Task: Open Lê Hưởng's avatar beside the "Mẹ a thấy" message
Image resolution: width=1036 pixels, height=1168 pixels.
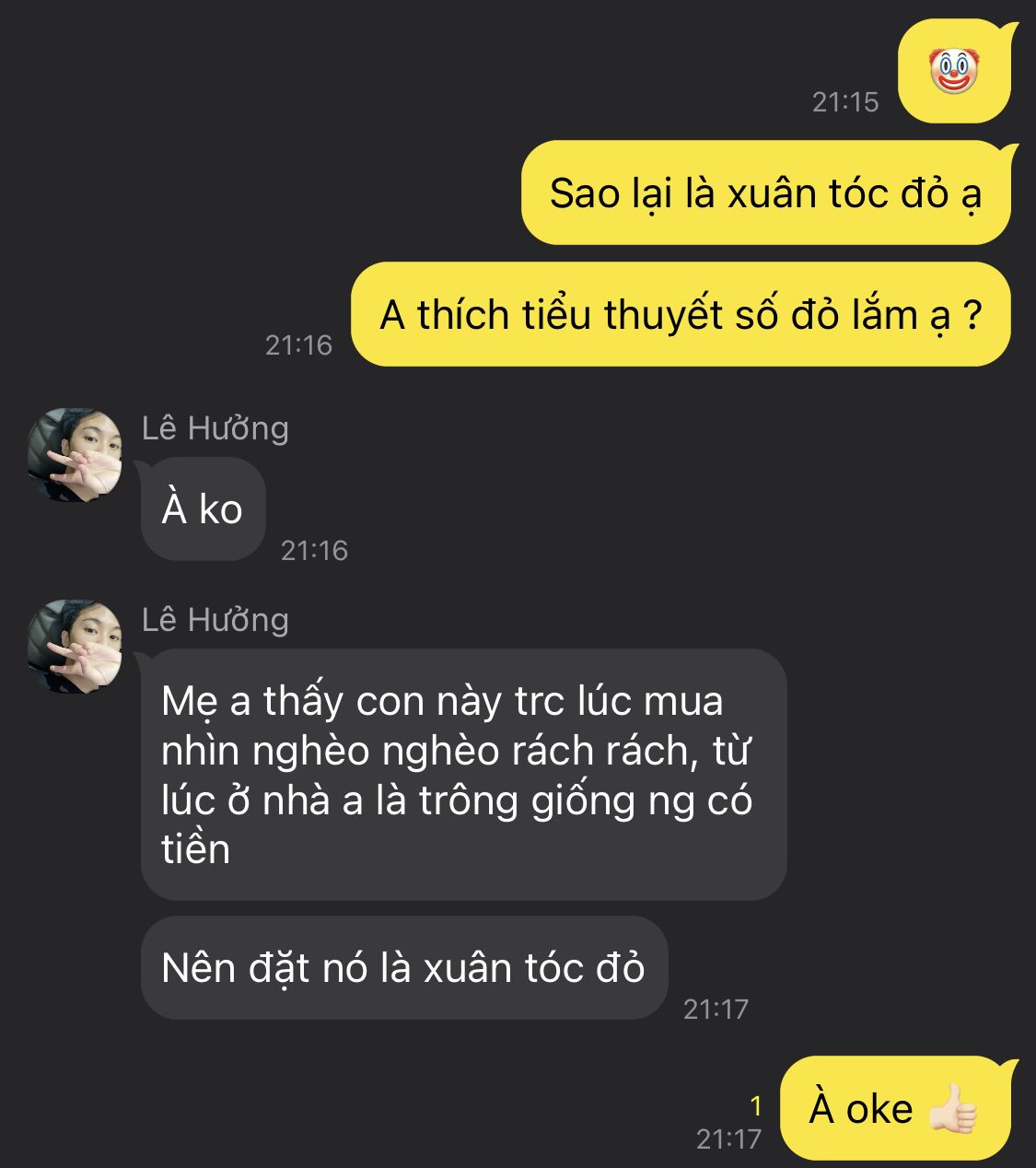Action: [75, 647]
